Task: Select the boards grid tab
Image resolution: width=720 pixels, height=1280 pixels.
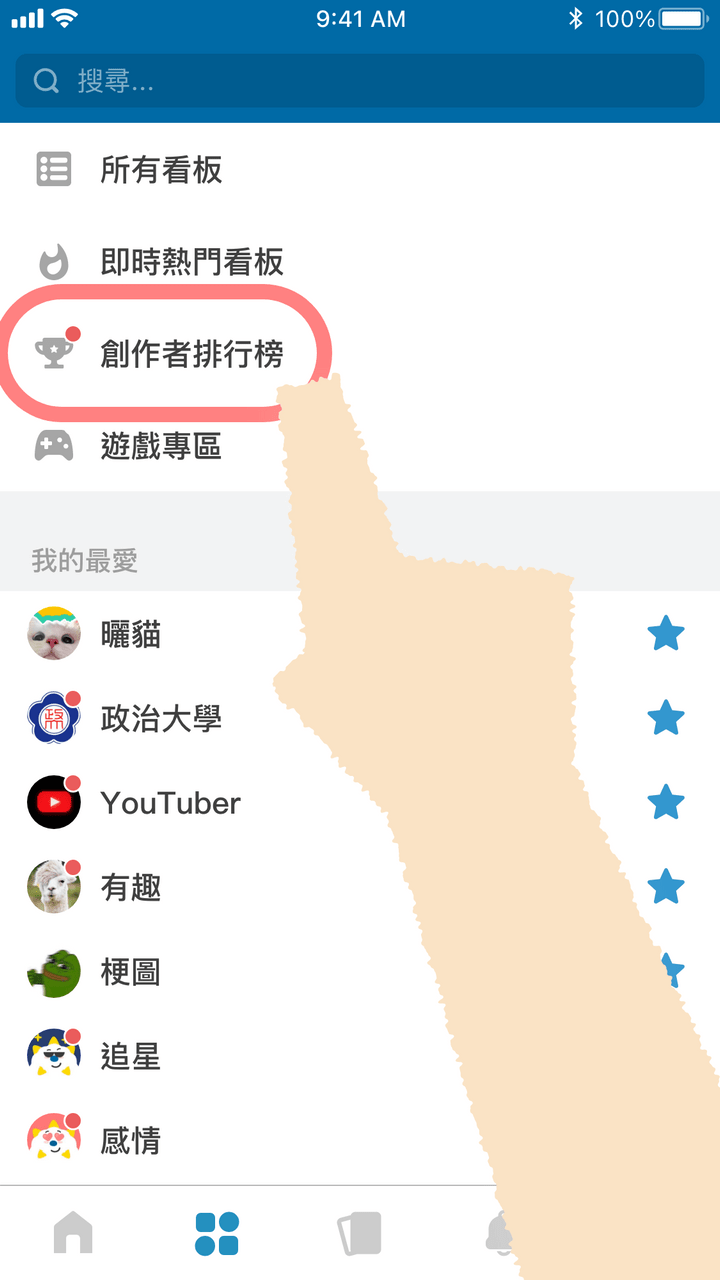Action: [x=217, y=1233]
